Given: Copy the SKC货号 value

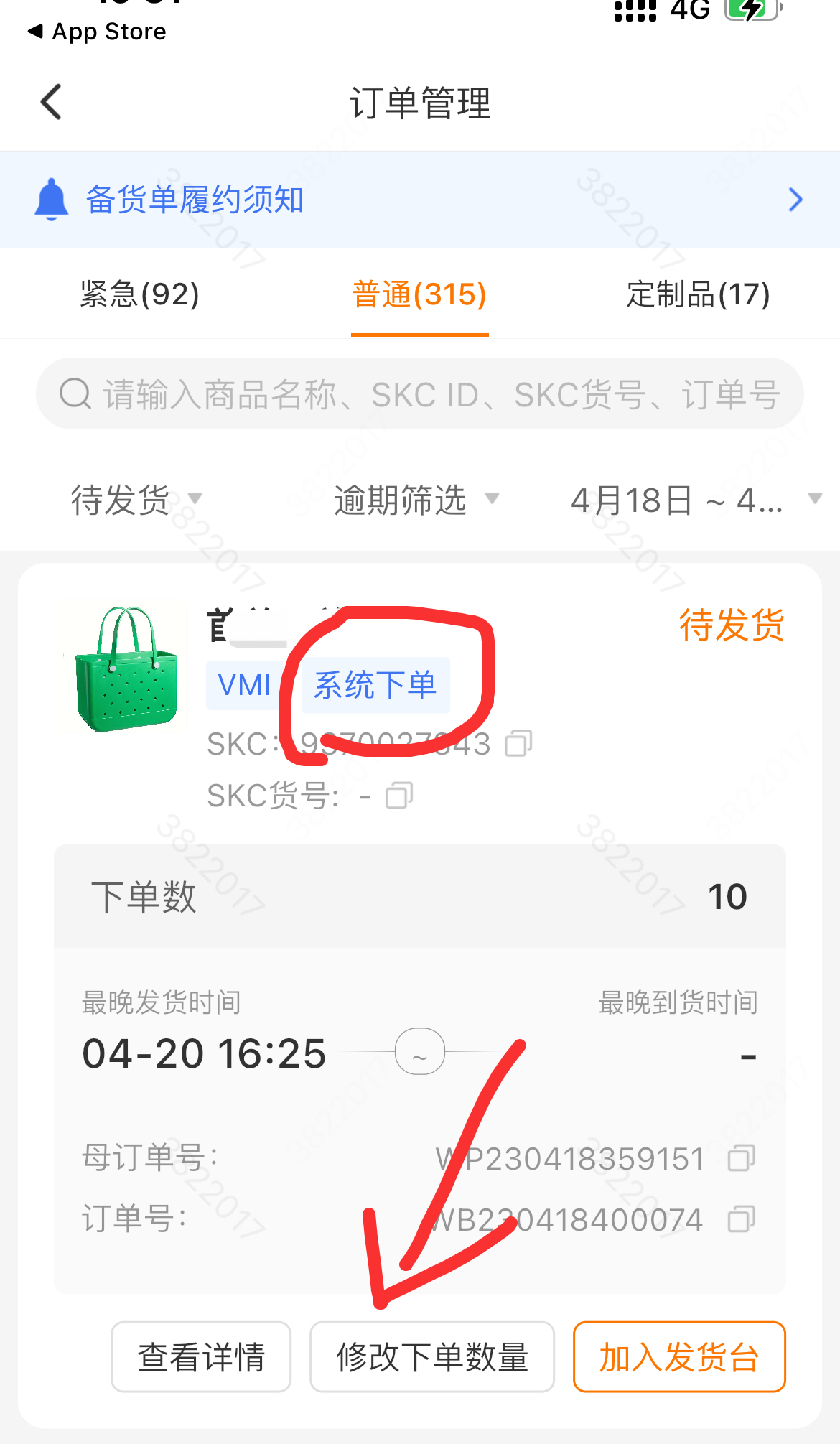Looking at the screenshot, I should click(399, 796).
